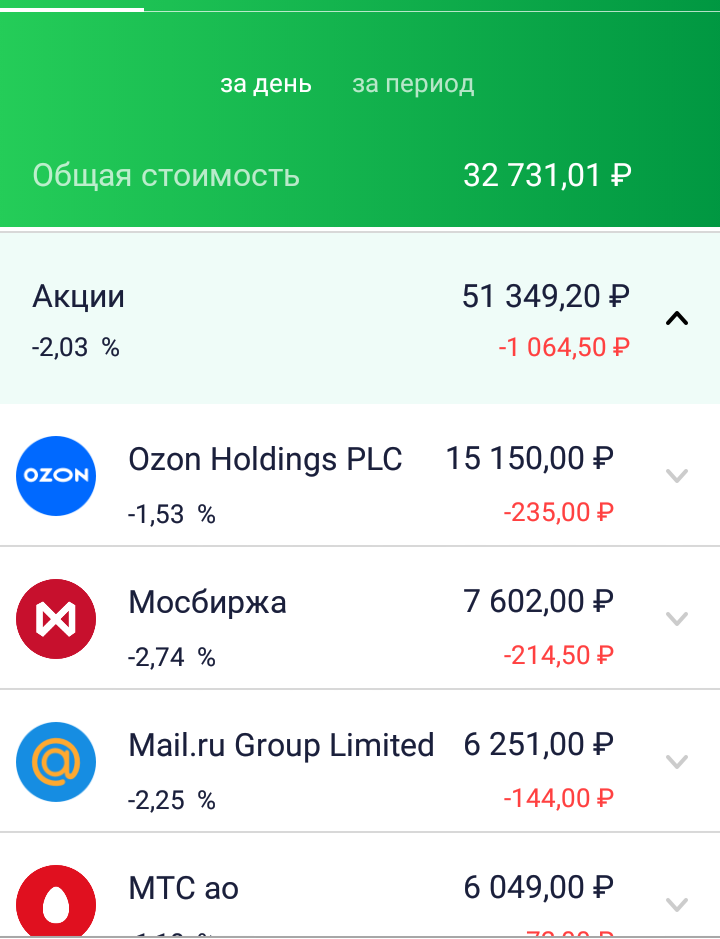Click the Мосбиржа red logo icon
This screenshot has width=720, height=939.
coord(55,619)
